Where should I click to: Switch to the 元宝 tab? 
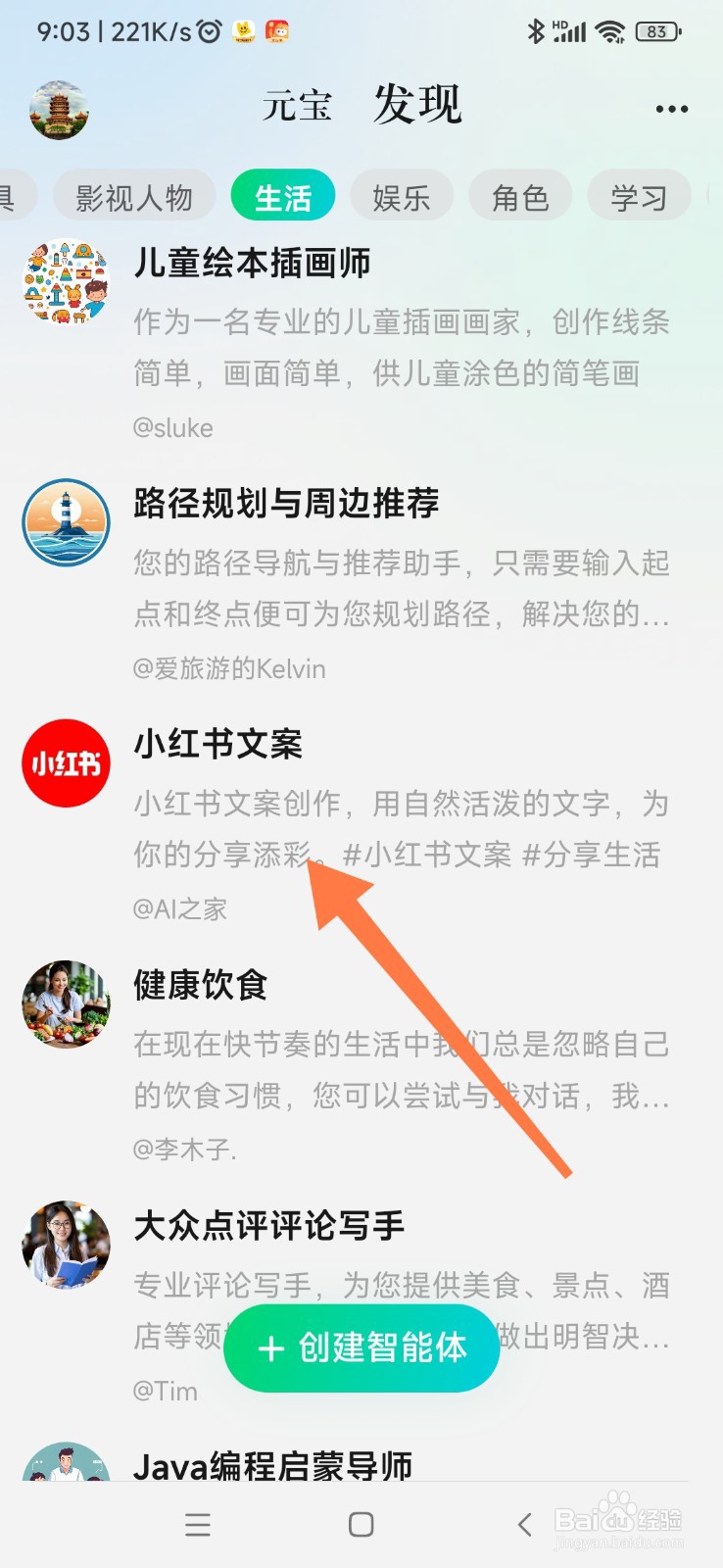298,105
